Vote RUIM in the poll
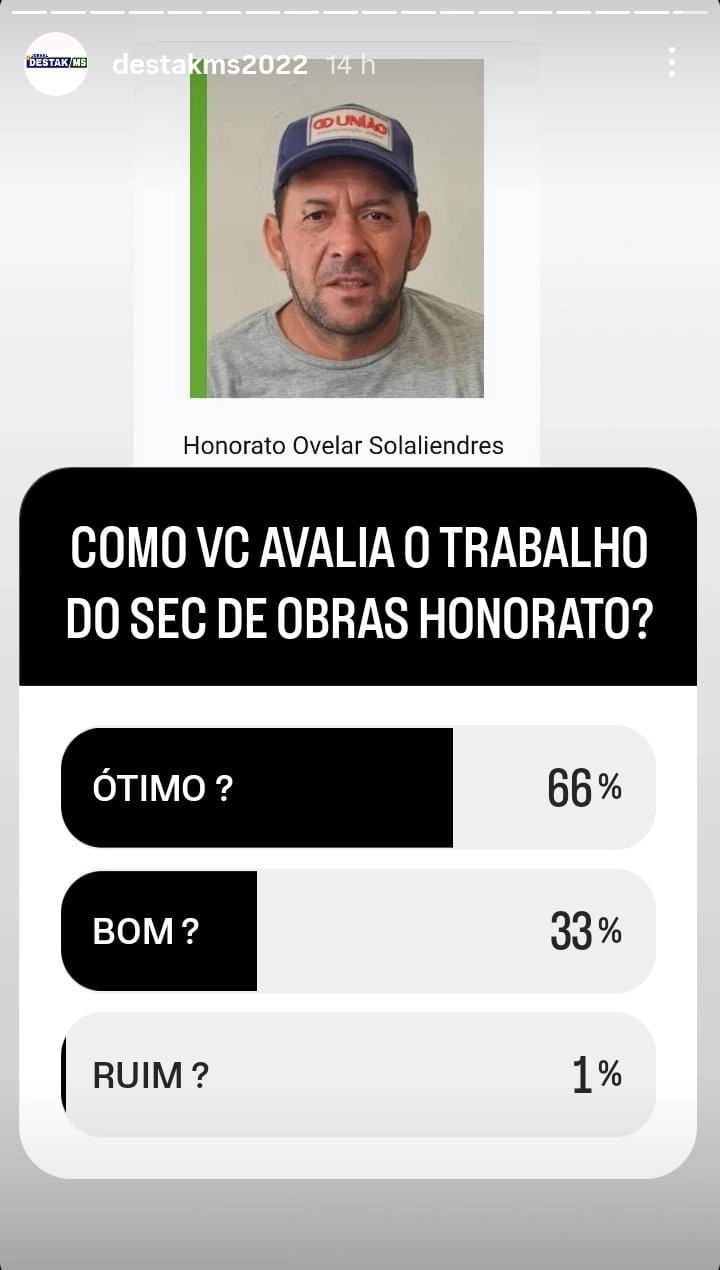The image size is (720, 1270). 358,1075
